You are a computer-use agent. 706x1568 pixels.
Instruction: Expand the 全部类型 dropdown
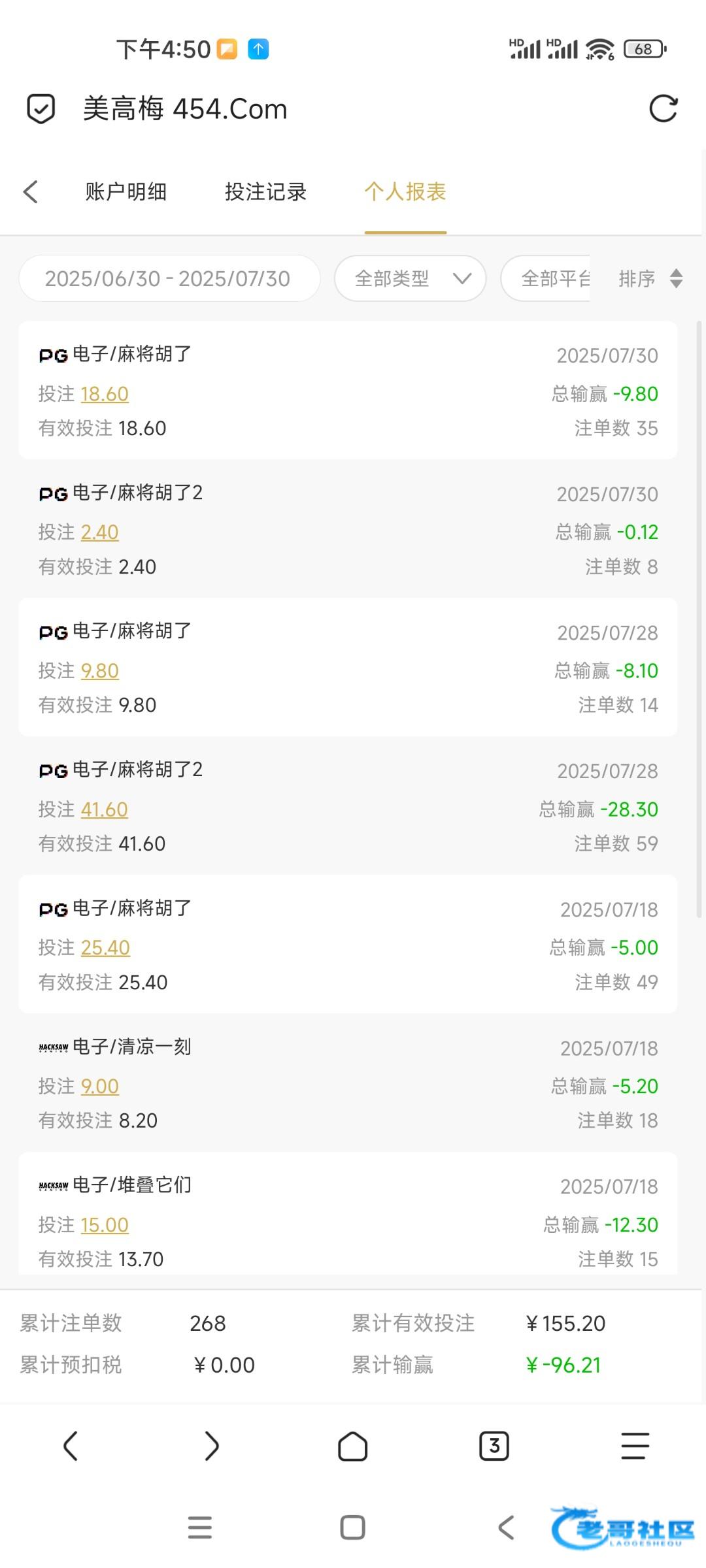(x=410, y=279)
